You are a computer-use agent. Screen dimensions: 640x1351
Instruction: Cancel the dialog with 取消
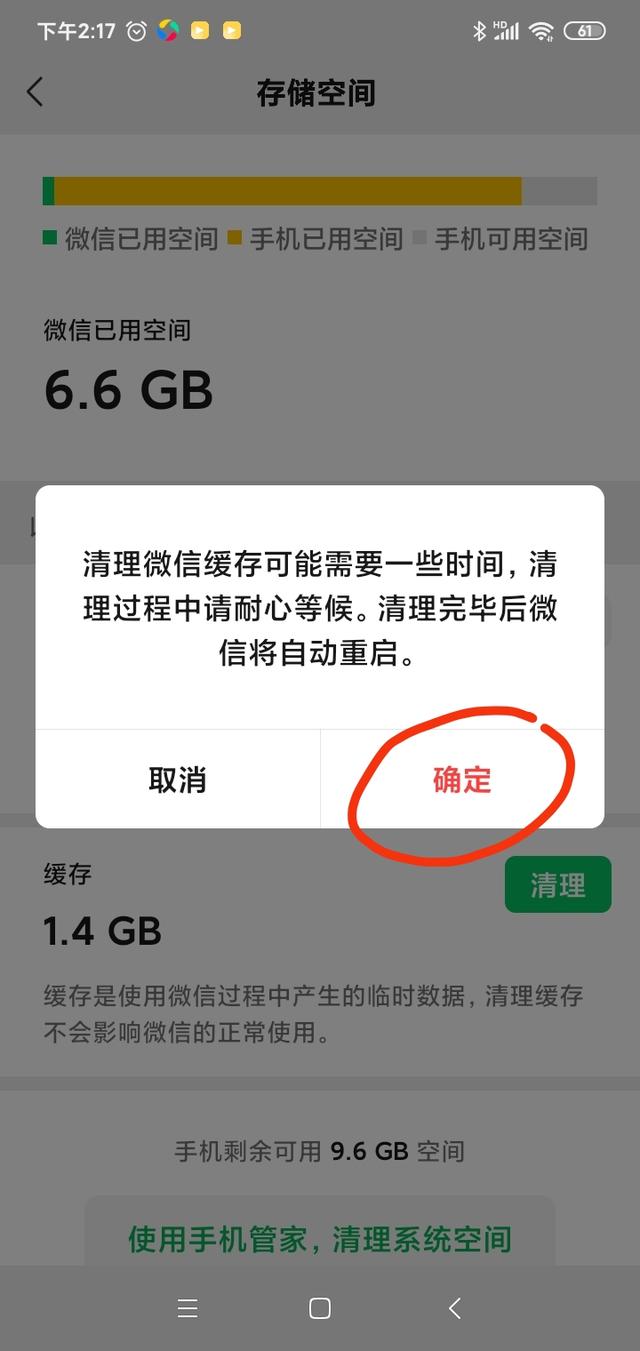click(177, 779)
